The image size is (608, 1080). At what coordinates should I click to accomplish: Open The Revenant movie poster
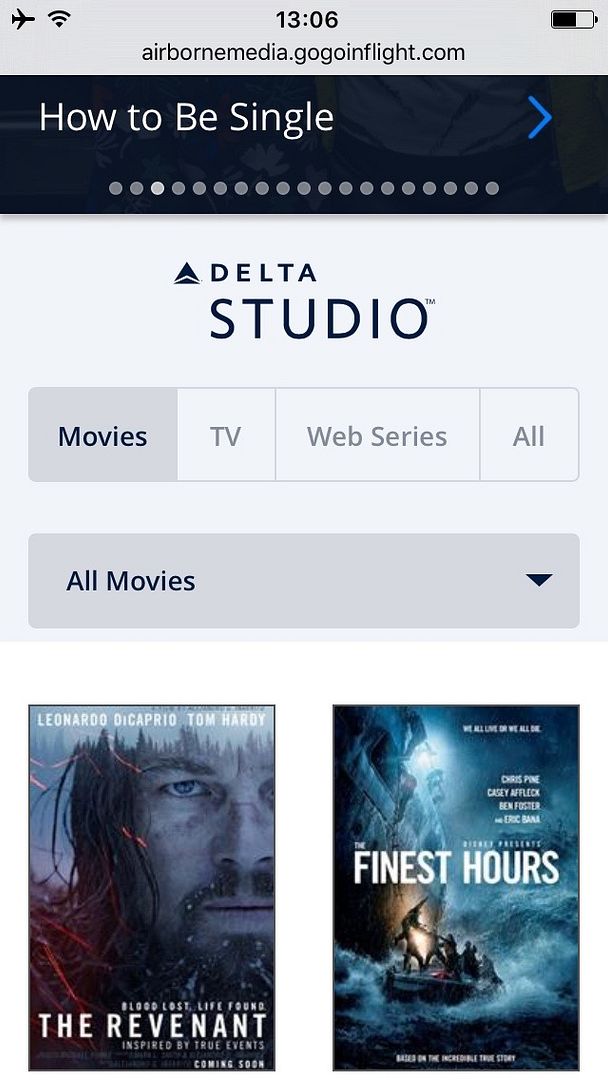pos(152,888)
